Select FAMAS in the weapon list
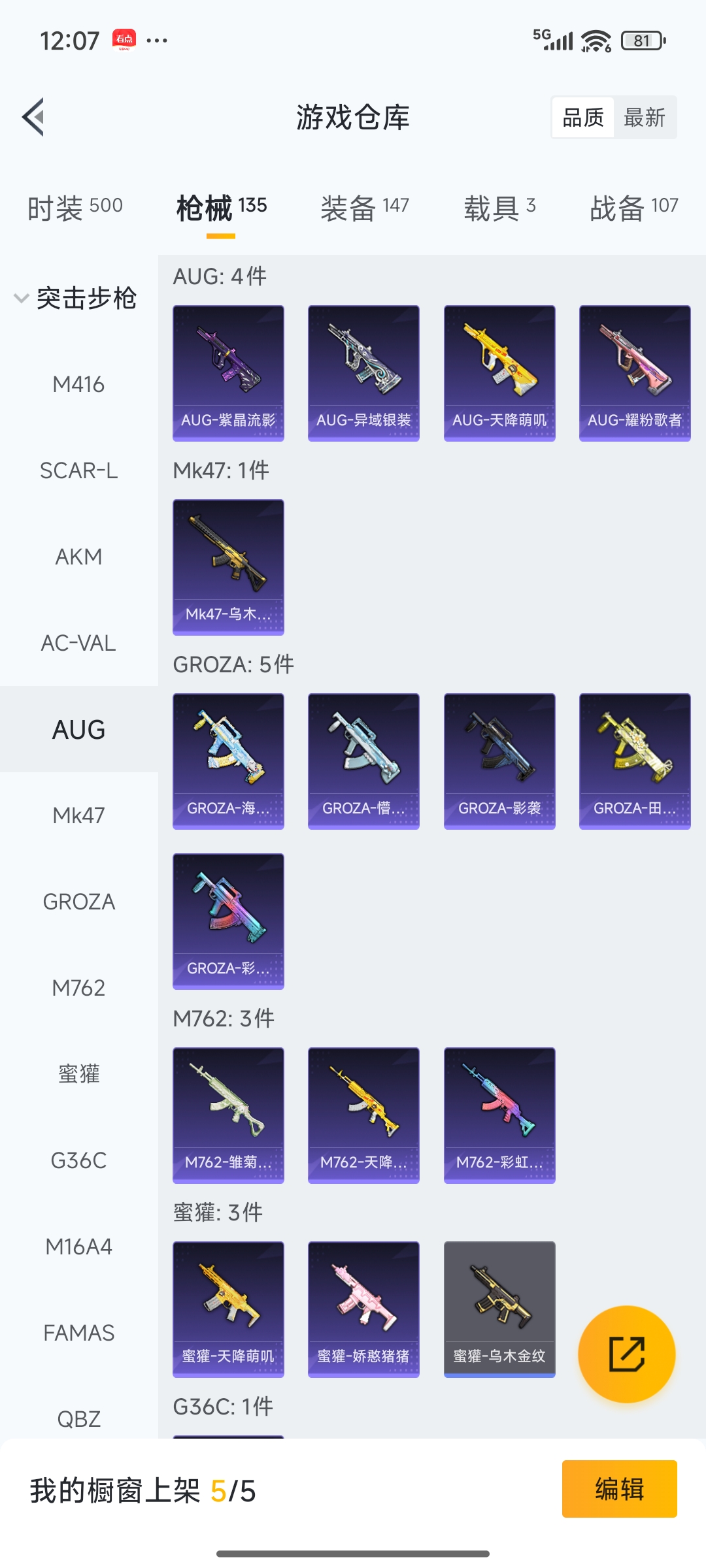706x1568 pixels. point(78,1333)
